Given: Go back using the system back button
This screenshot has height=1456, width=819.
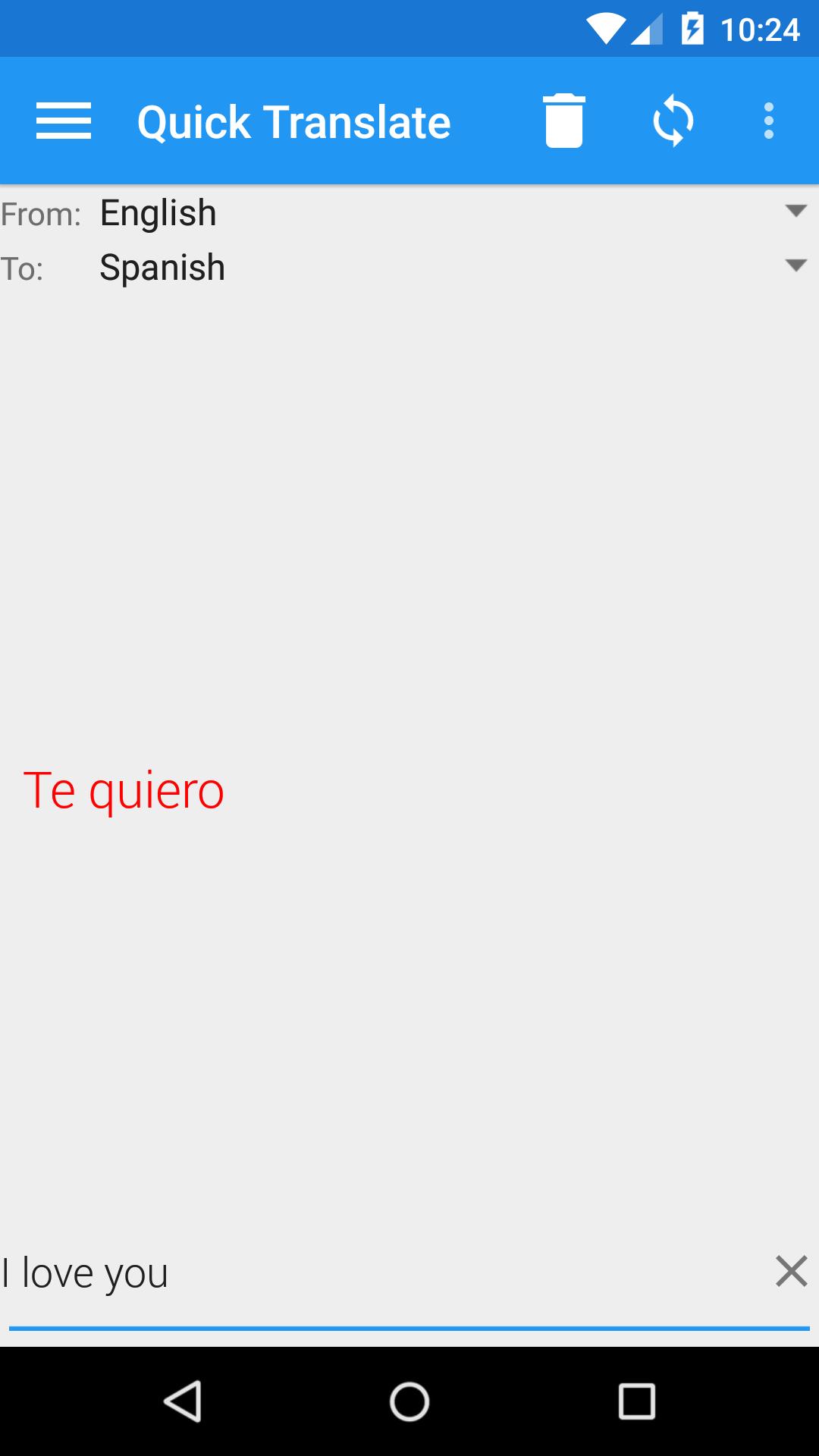Looking at the screenshot, I should click(x=183, y=1401).
